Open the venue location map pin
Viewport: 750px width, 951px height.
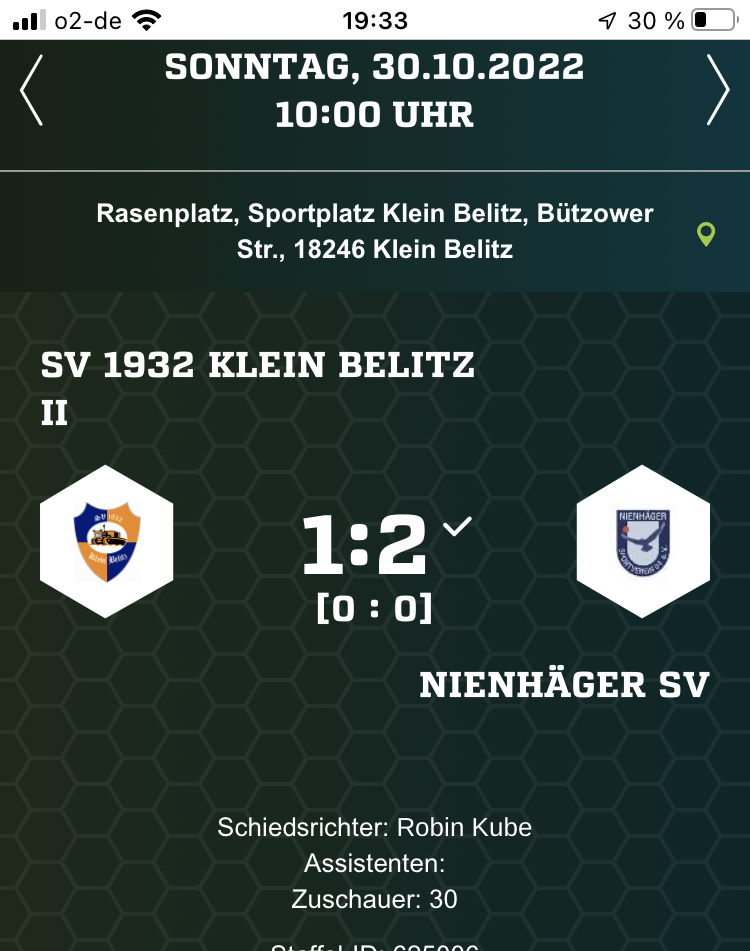(706, 234)
